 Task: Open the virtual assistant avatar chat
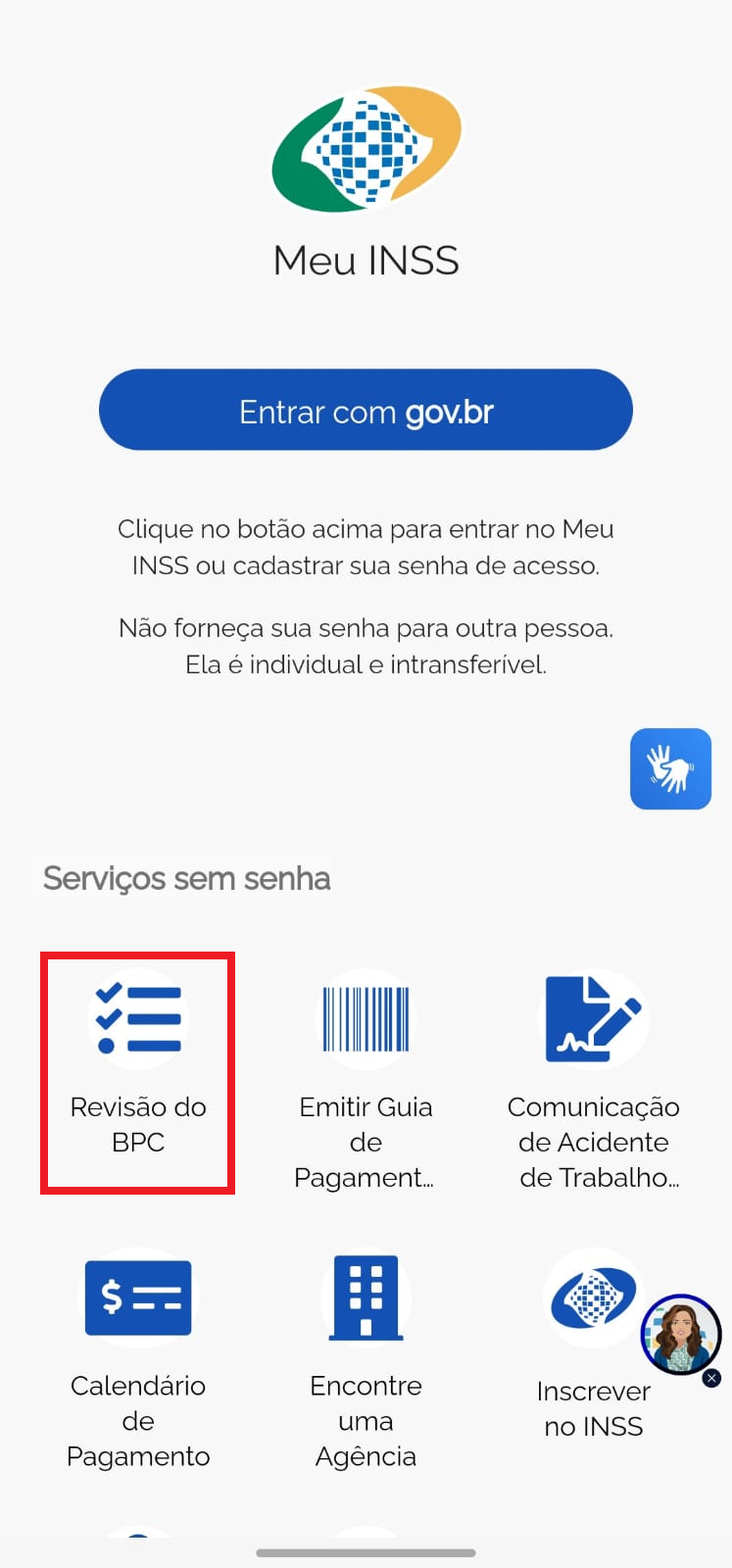point(680,1333)
